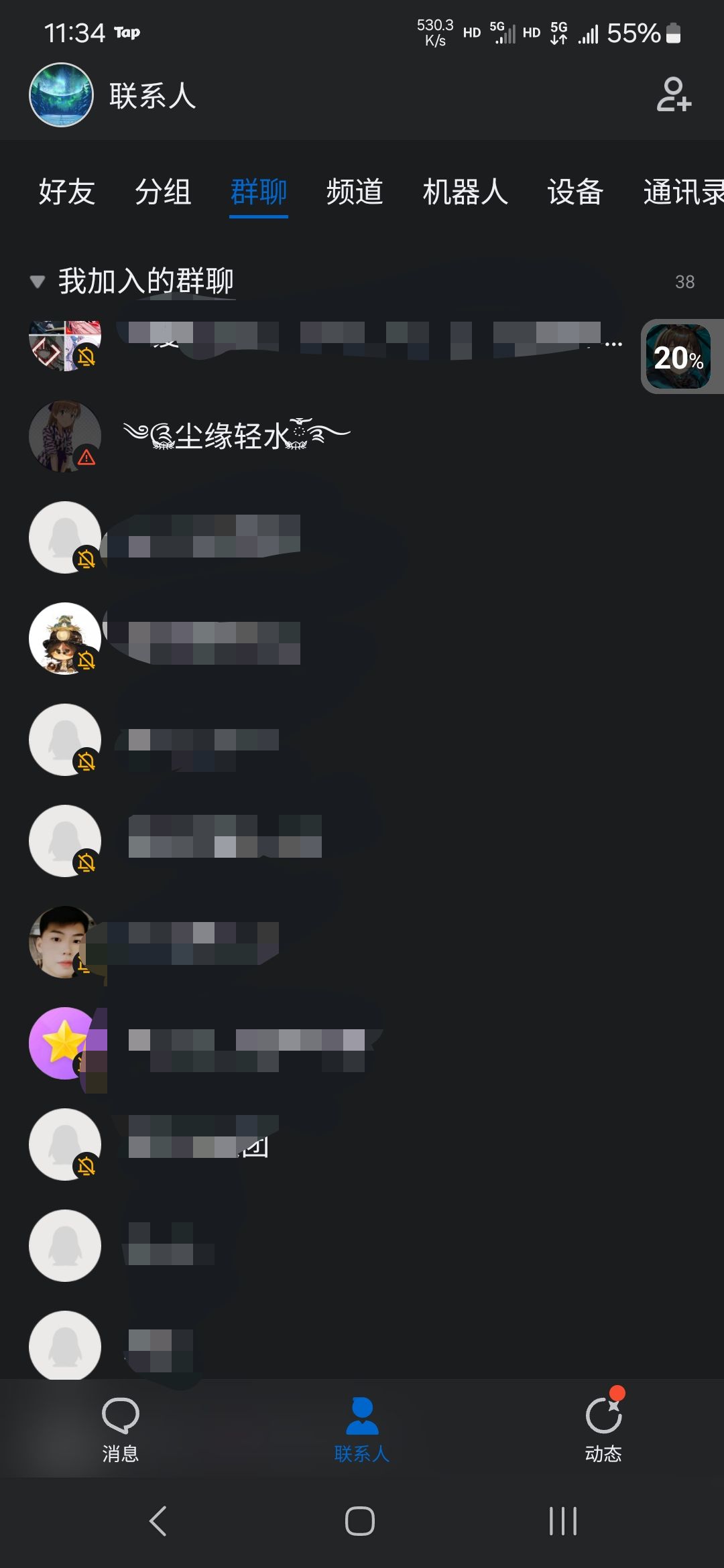This screenshot has width=724, height=1568.
Task: Tap the floating 20% progress widget
Action: pos(678,356)
